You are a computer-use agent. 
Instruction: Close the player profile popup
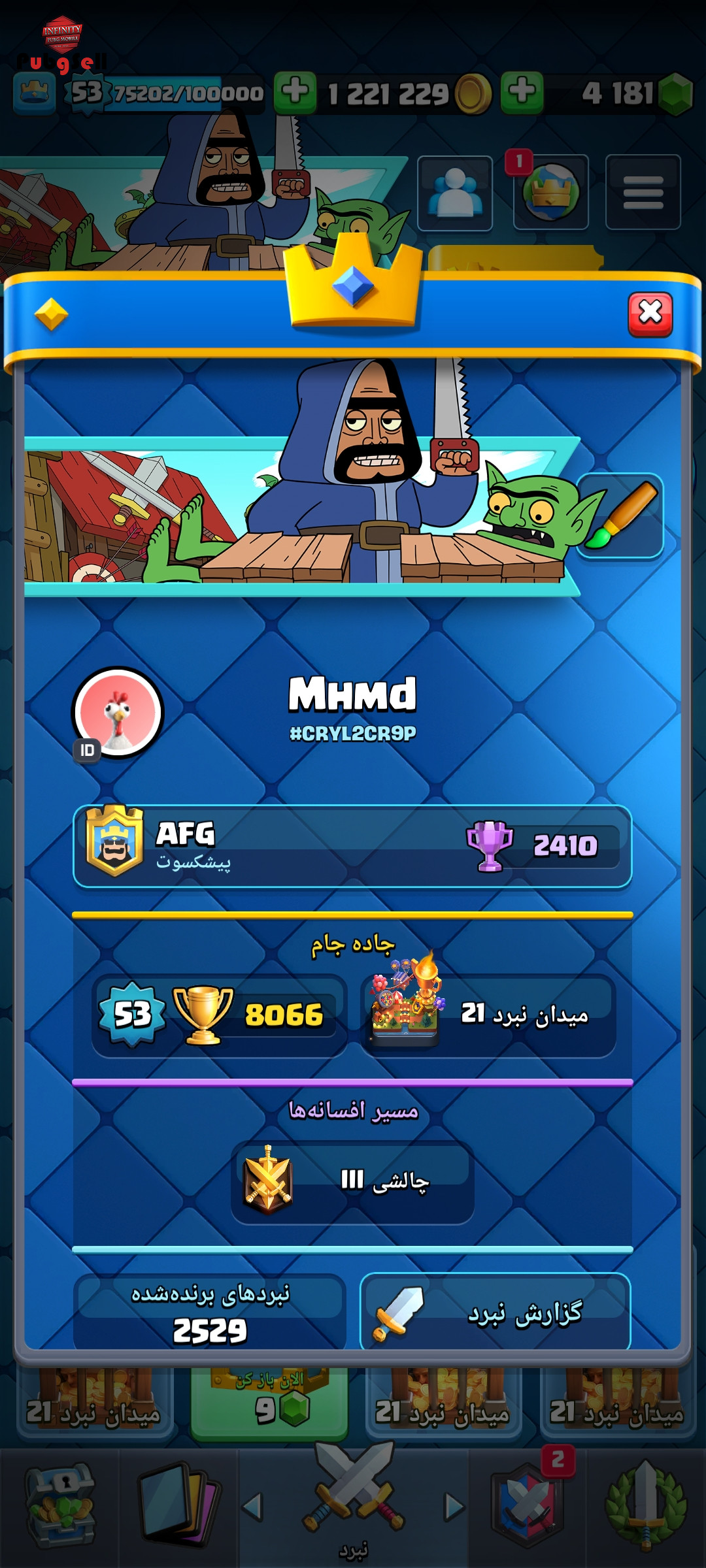[x=650, y=314]
